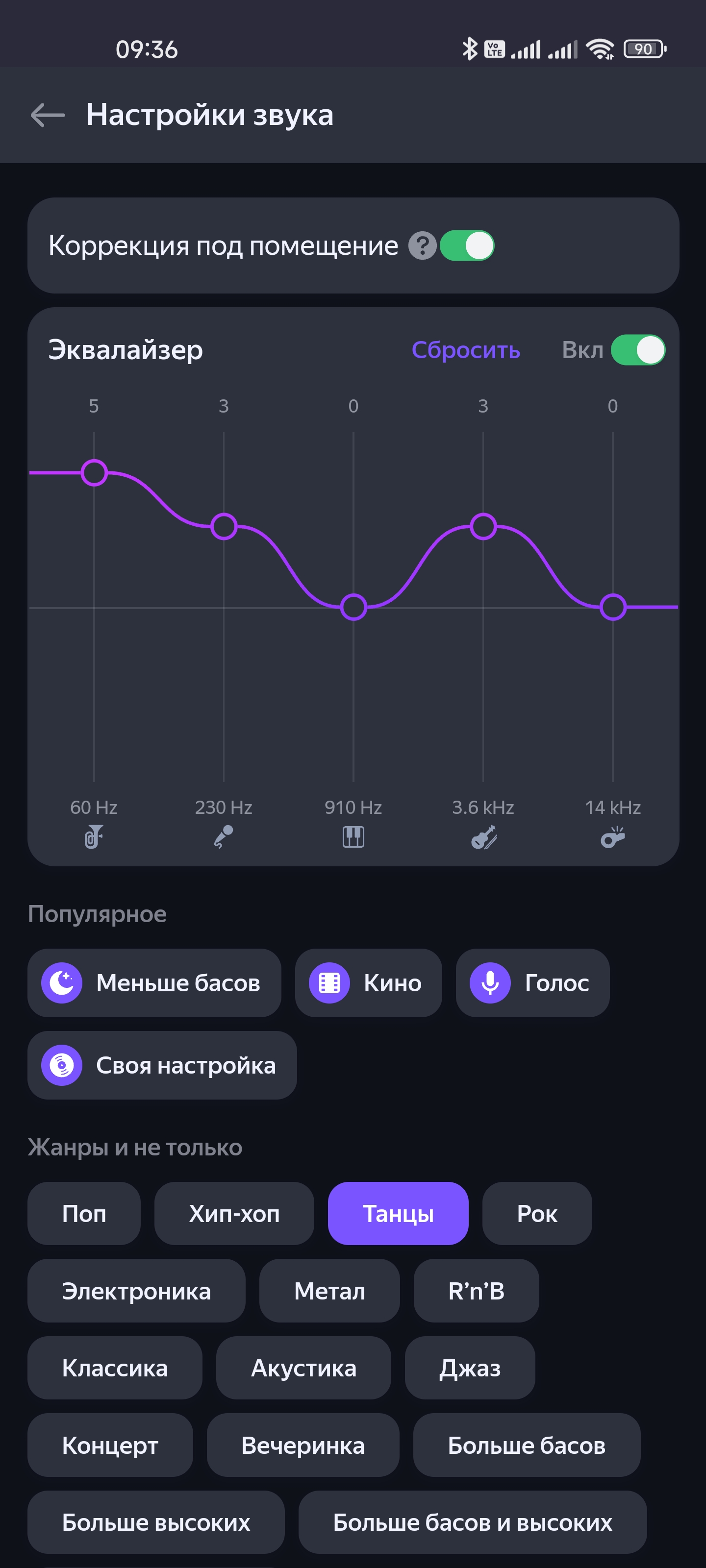Tap the selected Танцы chip
The width and height of the screenshot is (706, 1568).
(x=398, y=1214)
